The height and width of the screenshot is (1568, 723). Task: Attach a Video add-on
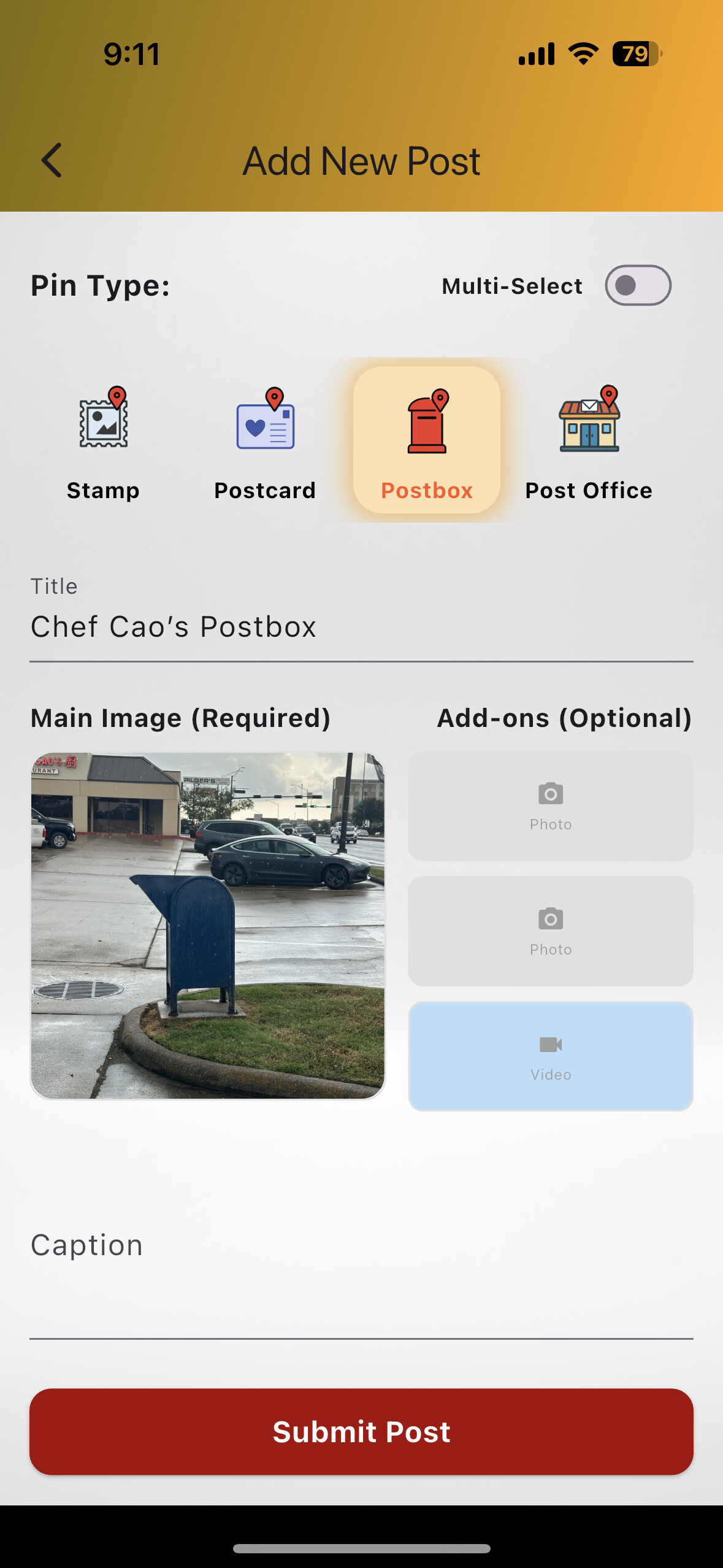pyautogui.click(x=550, y=1056)
